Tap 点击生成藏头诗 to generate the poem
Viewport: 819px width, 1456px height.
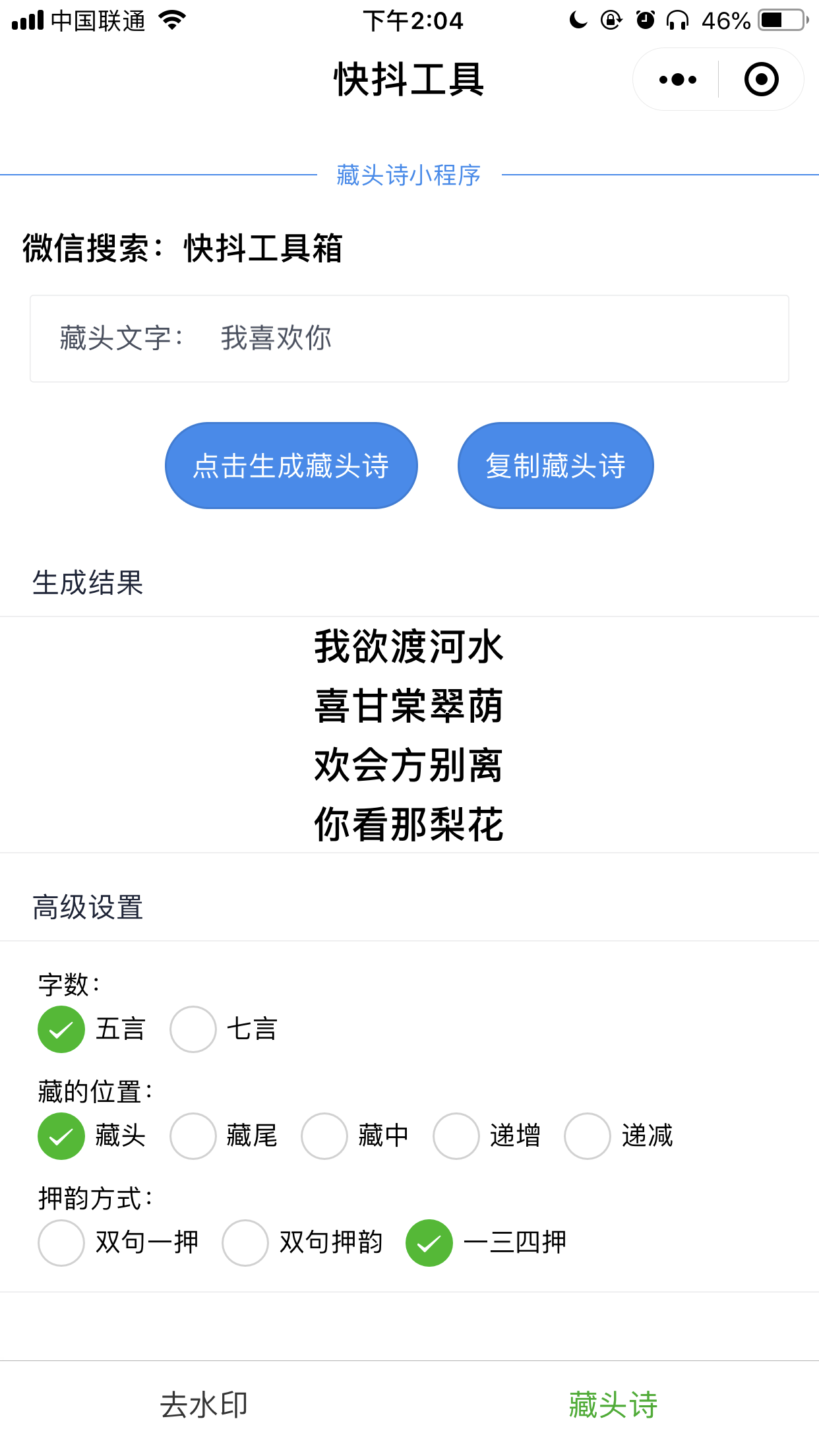pos(291,466)
